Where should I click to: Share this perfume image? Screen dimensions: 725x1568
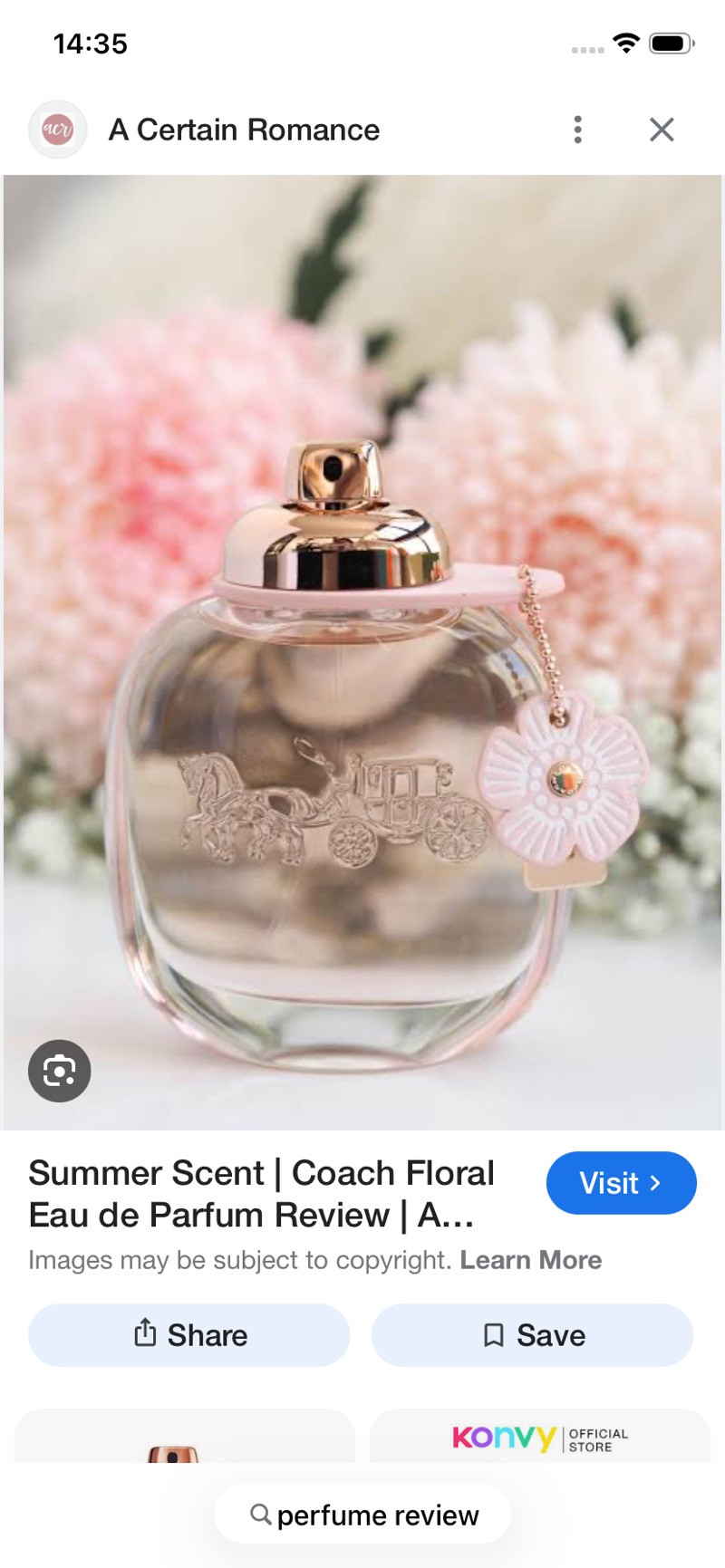point(188,1335)
